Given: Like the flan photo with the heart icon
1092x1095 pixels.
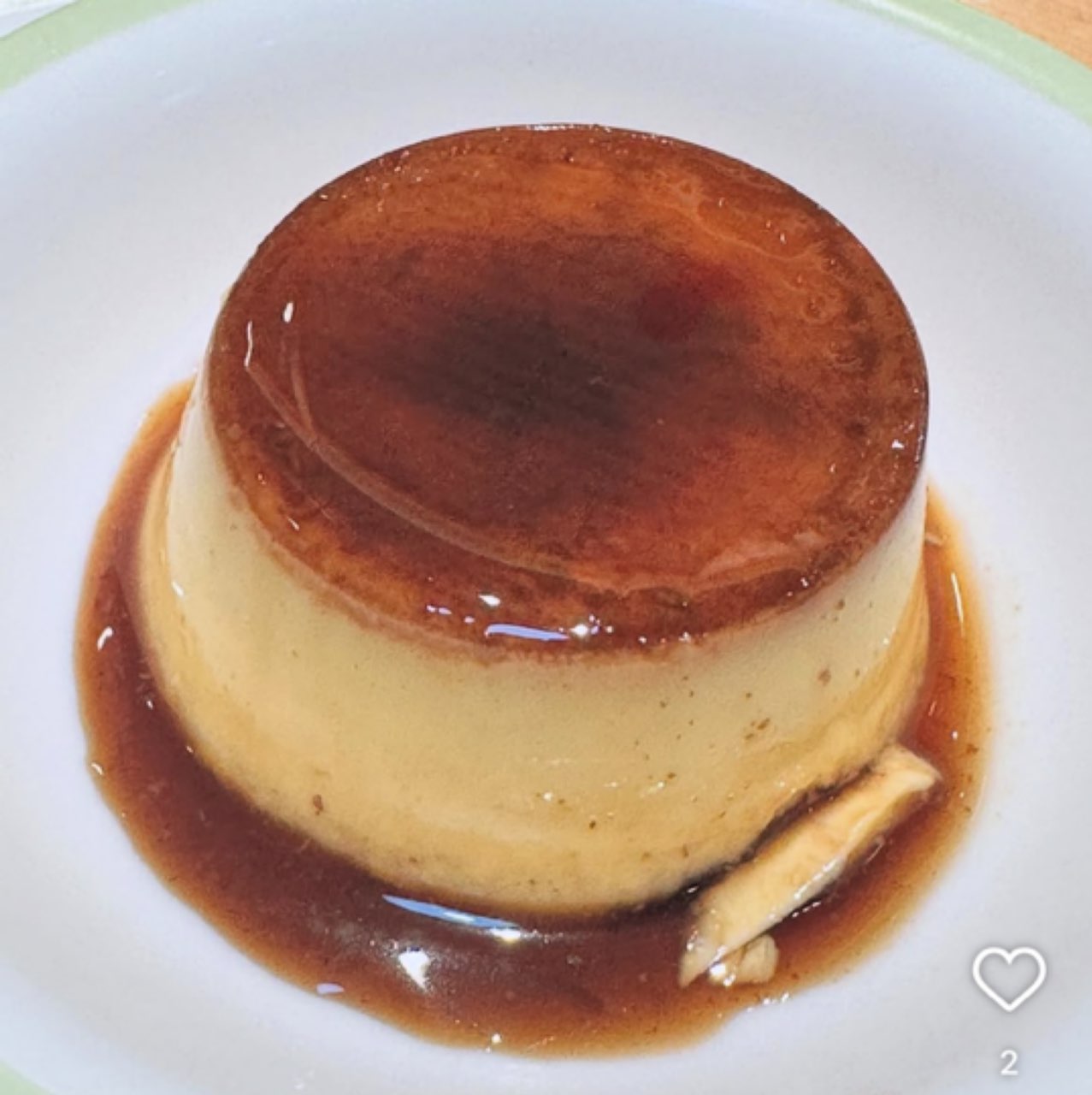Looking at the screenshot, I should pyautogui.click(x=1009, y=979).
